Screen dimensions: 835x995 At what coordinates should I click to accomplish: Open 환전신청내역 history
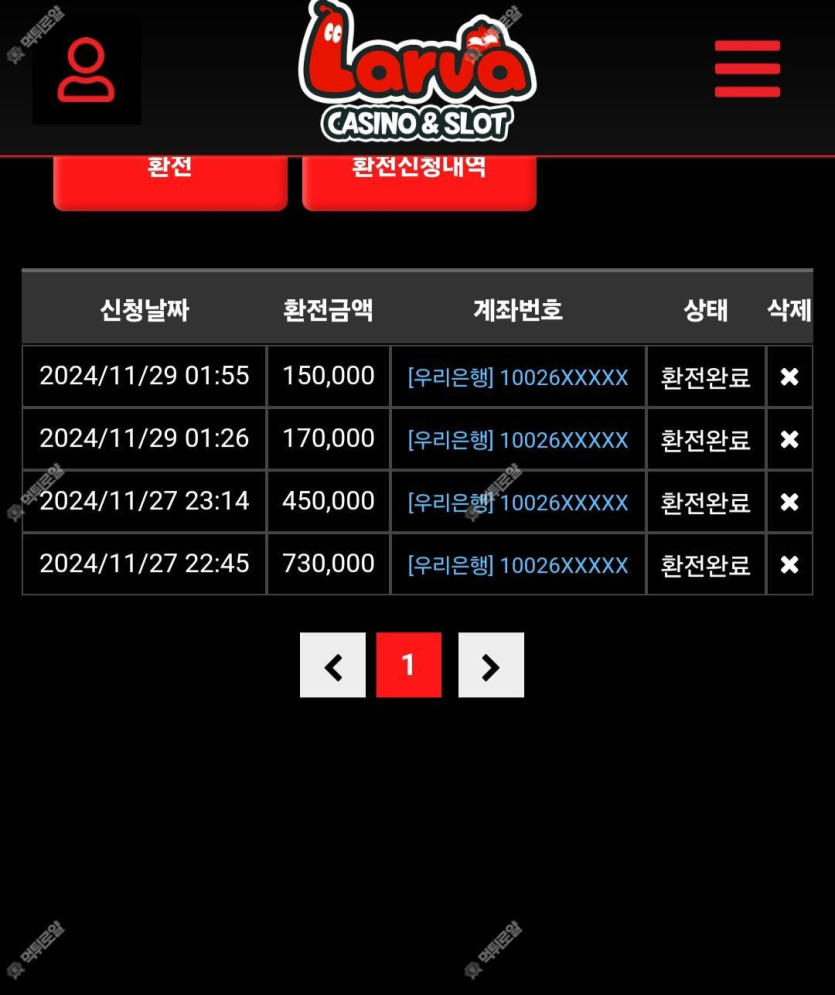click(419, 180)
